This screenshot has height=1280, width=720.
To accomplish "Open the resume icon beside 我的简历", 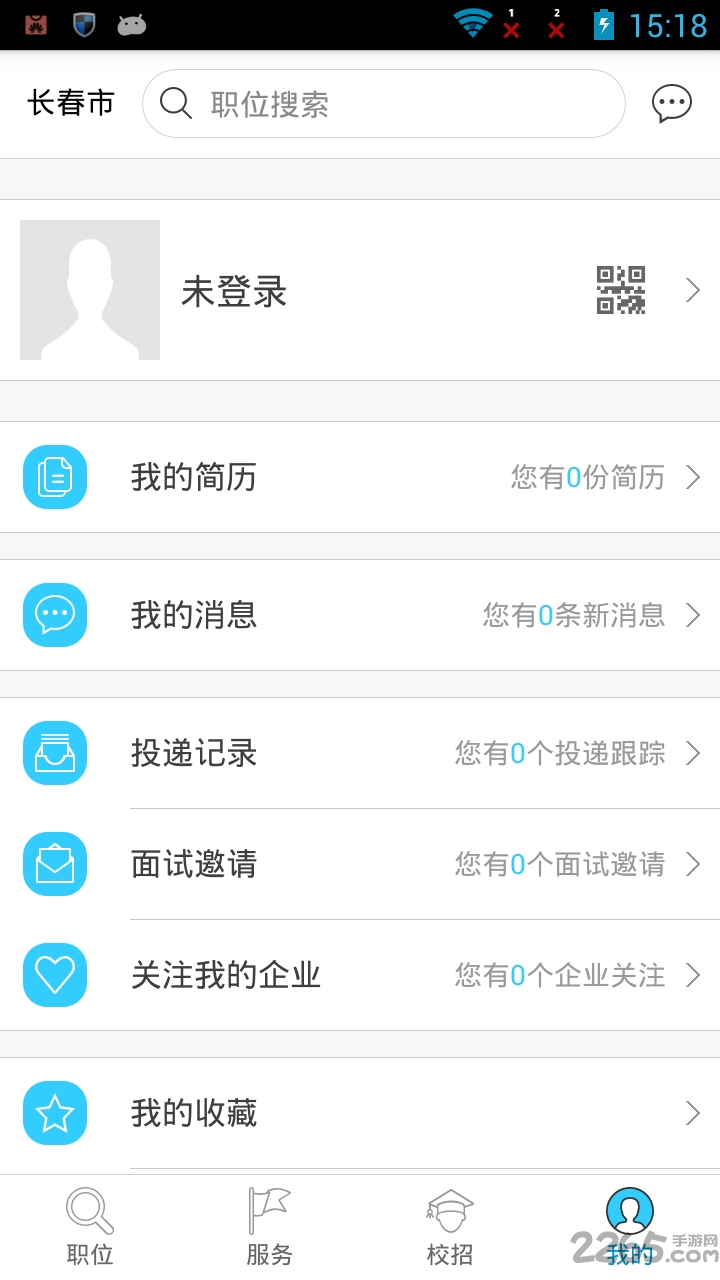I will [55, 478].
